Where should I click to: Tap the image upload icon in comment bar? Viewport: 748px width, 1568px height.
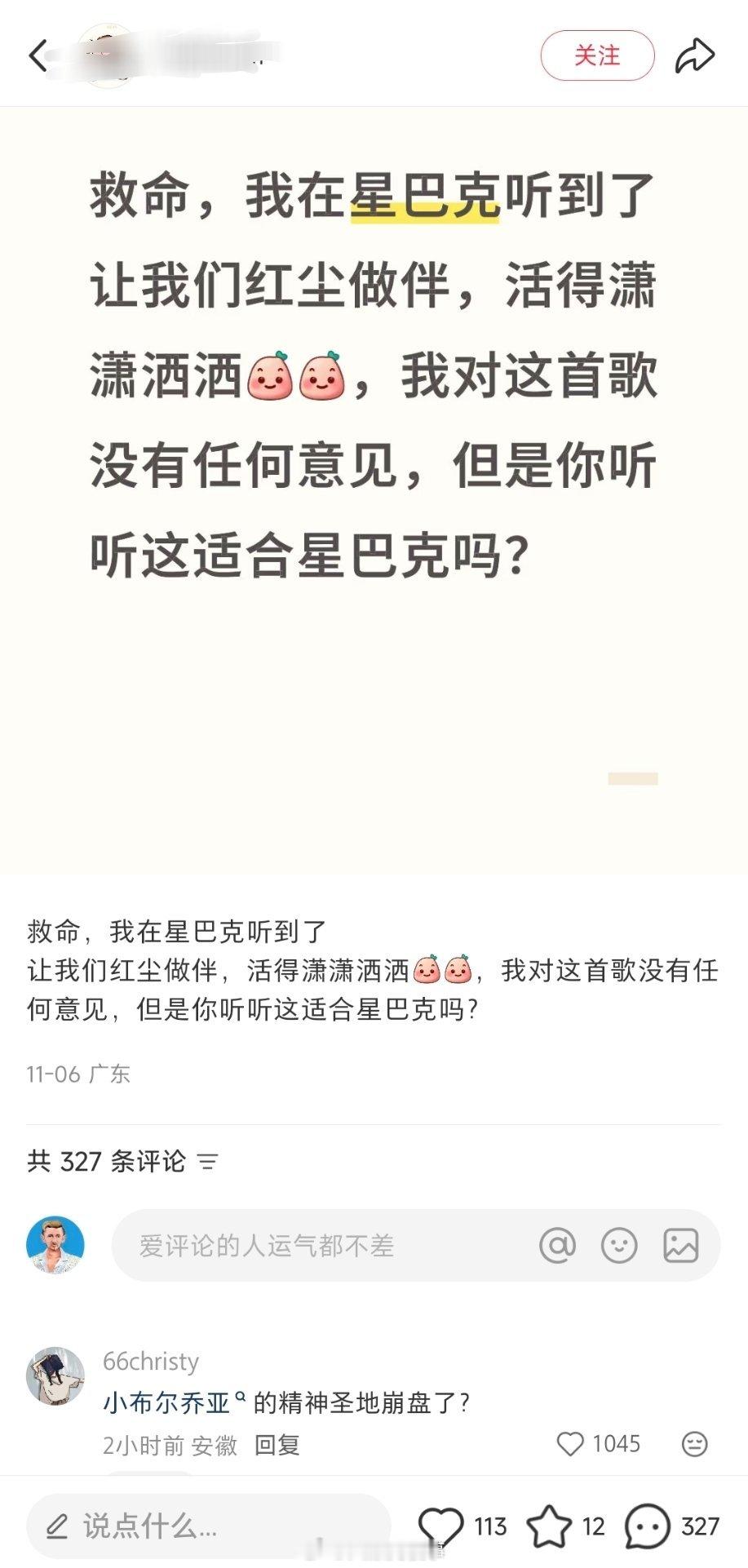coord(681,1246)
